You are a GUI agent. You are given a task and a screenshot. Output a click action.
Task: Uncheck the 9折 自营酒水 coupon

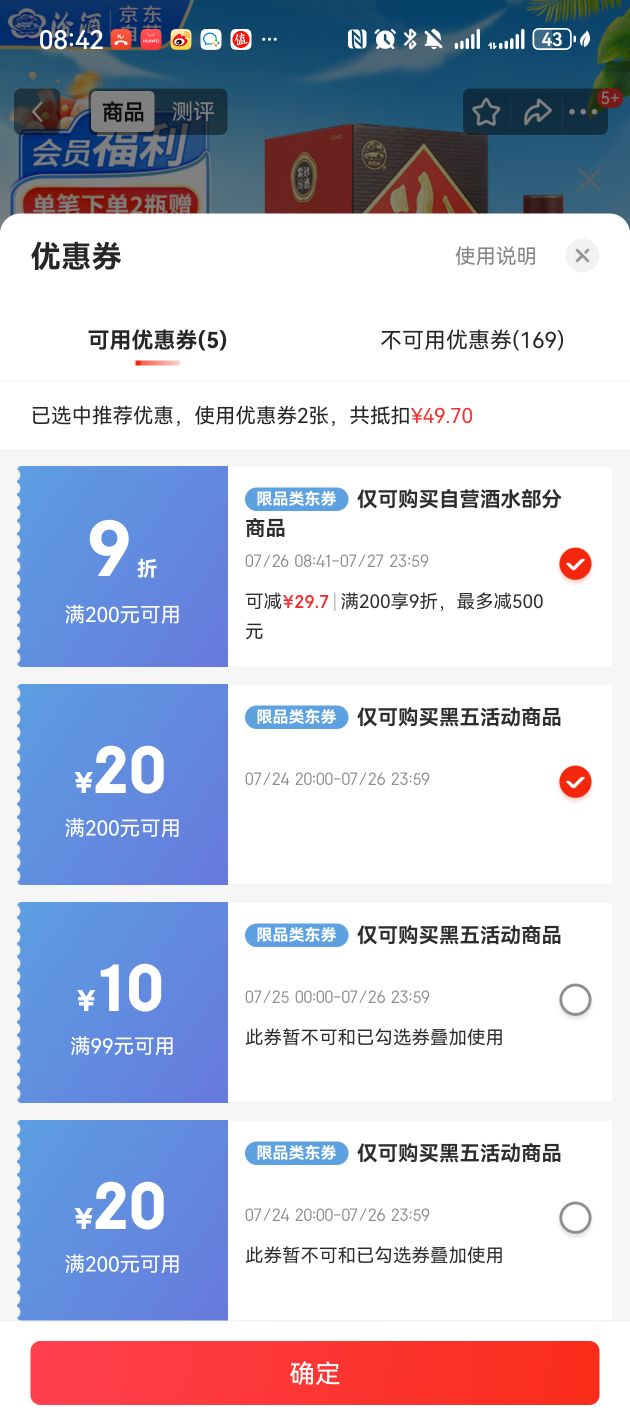(575, 565)
